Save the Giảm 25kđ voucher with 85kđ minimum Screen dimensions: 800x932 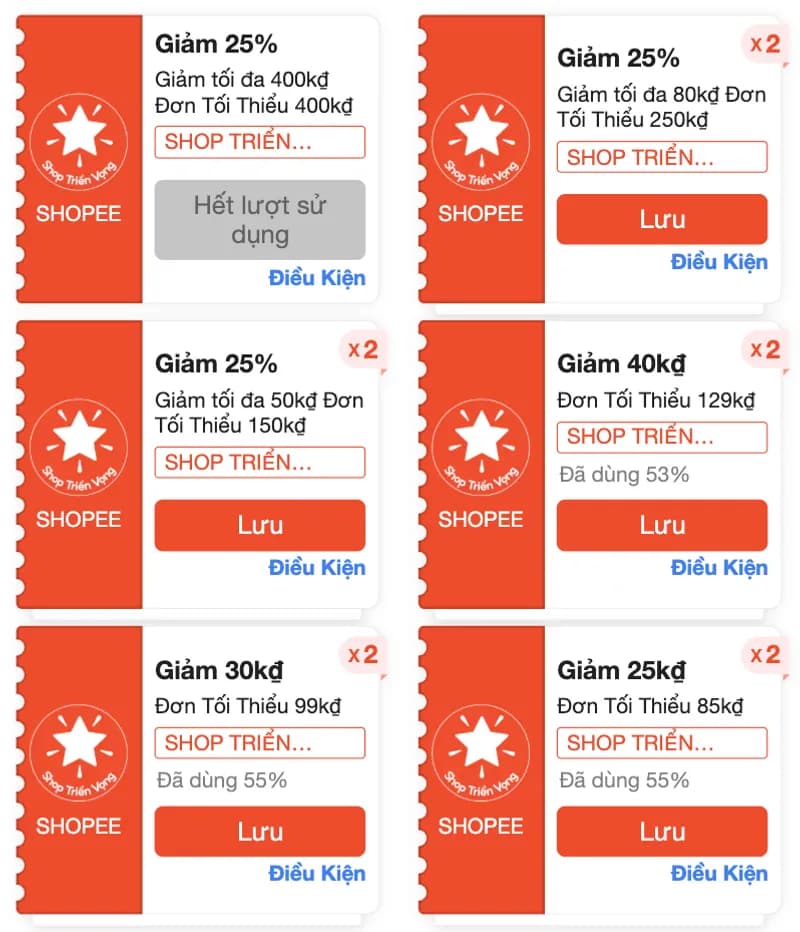tap(661, 831)
